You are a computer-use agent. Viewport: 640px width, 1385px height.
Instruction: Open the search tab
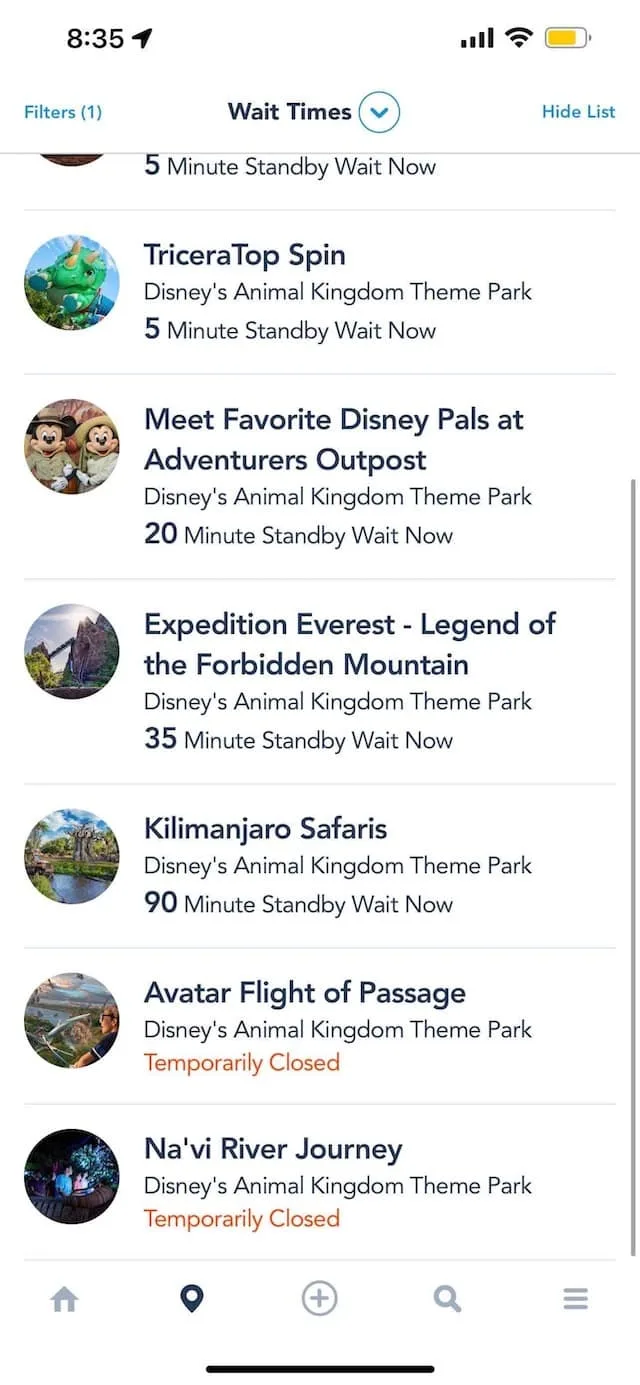[x=447, y=1299]
